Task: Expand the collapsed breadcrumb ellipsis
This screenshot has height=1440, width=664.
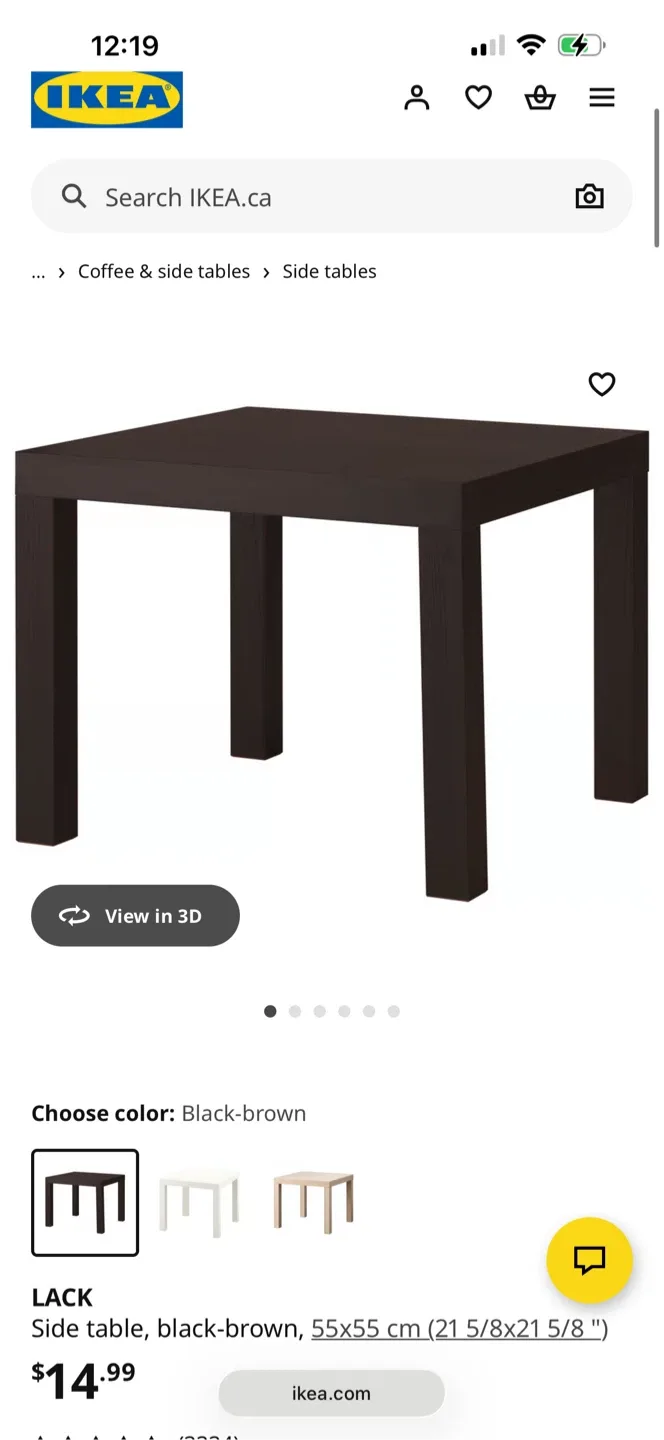Action: pos(38,272)
